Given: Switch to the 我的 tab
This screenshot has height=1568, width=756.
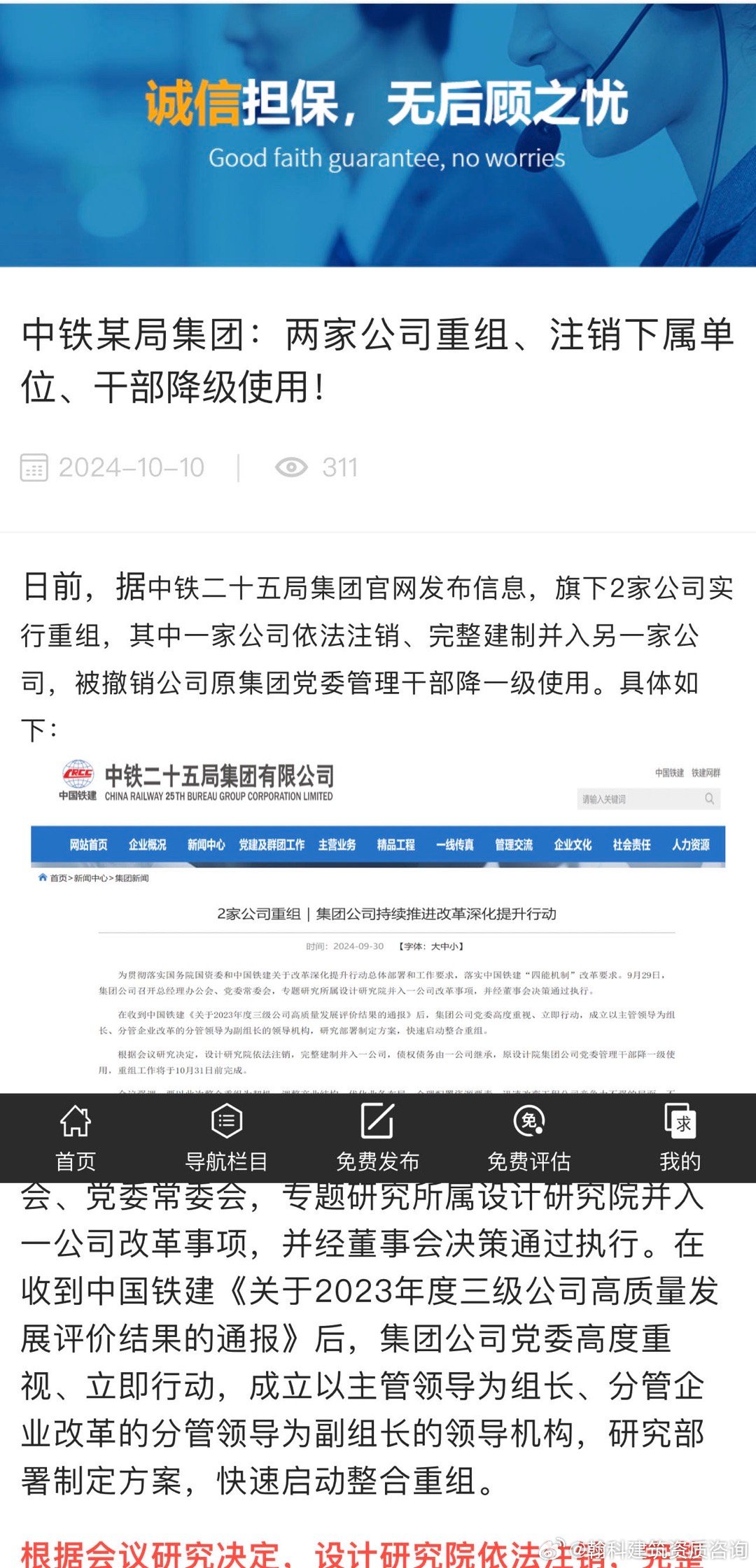Looking at the screenshot, I should [680, 1138].
